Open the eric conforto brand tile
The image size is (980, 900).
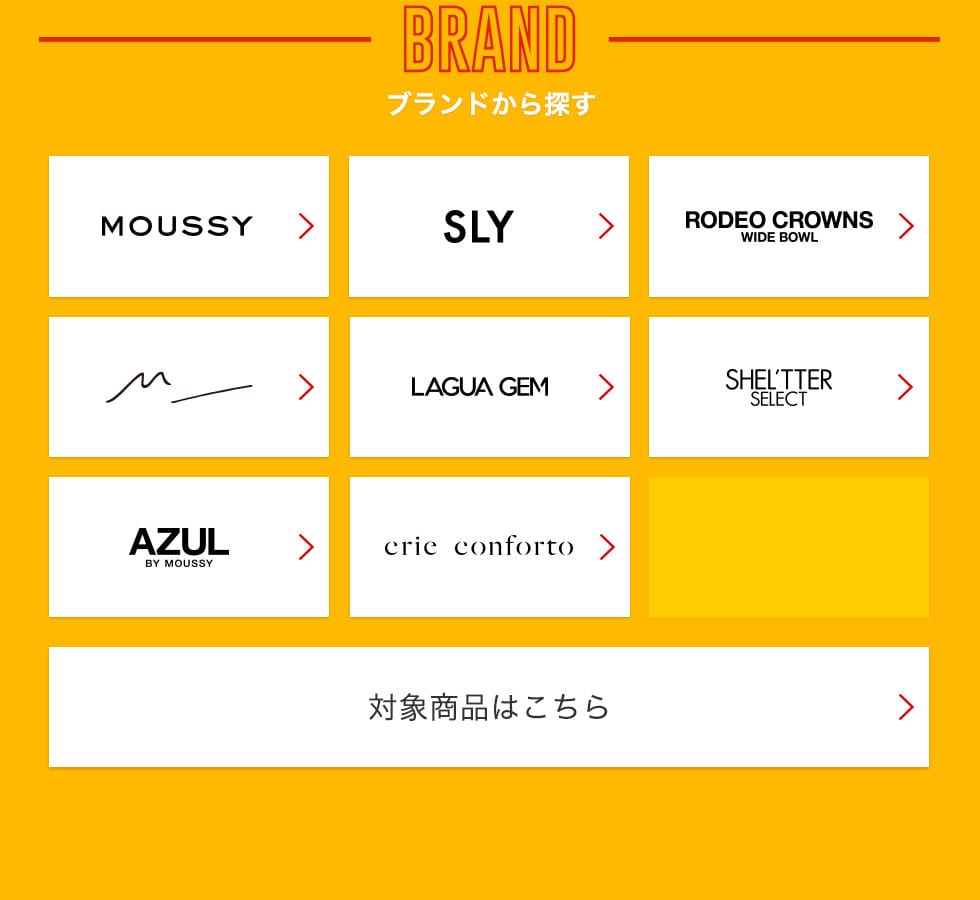[489, 547]
